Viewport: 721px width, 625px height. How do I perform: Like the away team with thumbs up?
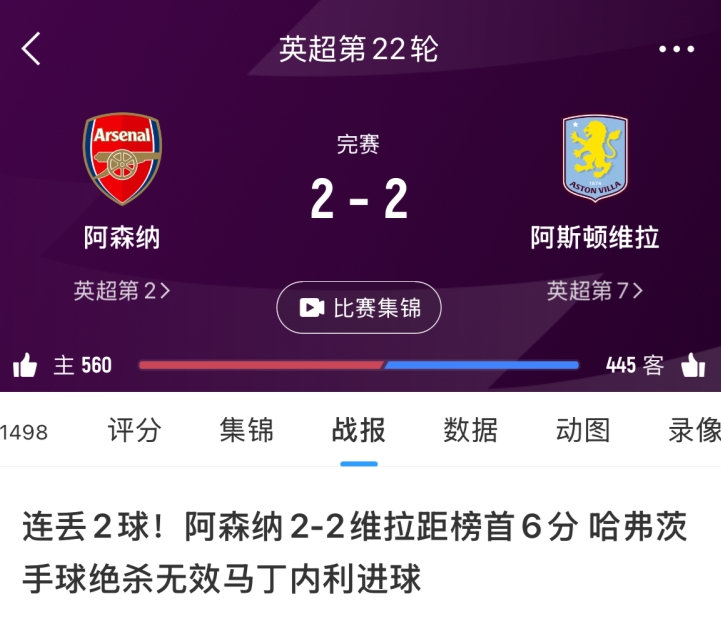(x=693, y=366)
